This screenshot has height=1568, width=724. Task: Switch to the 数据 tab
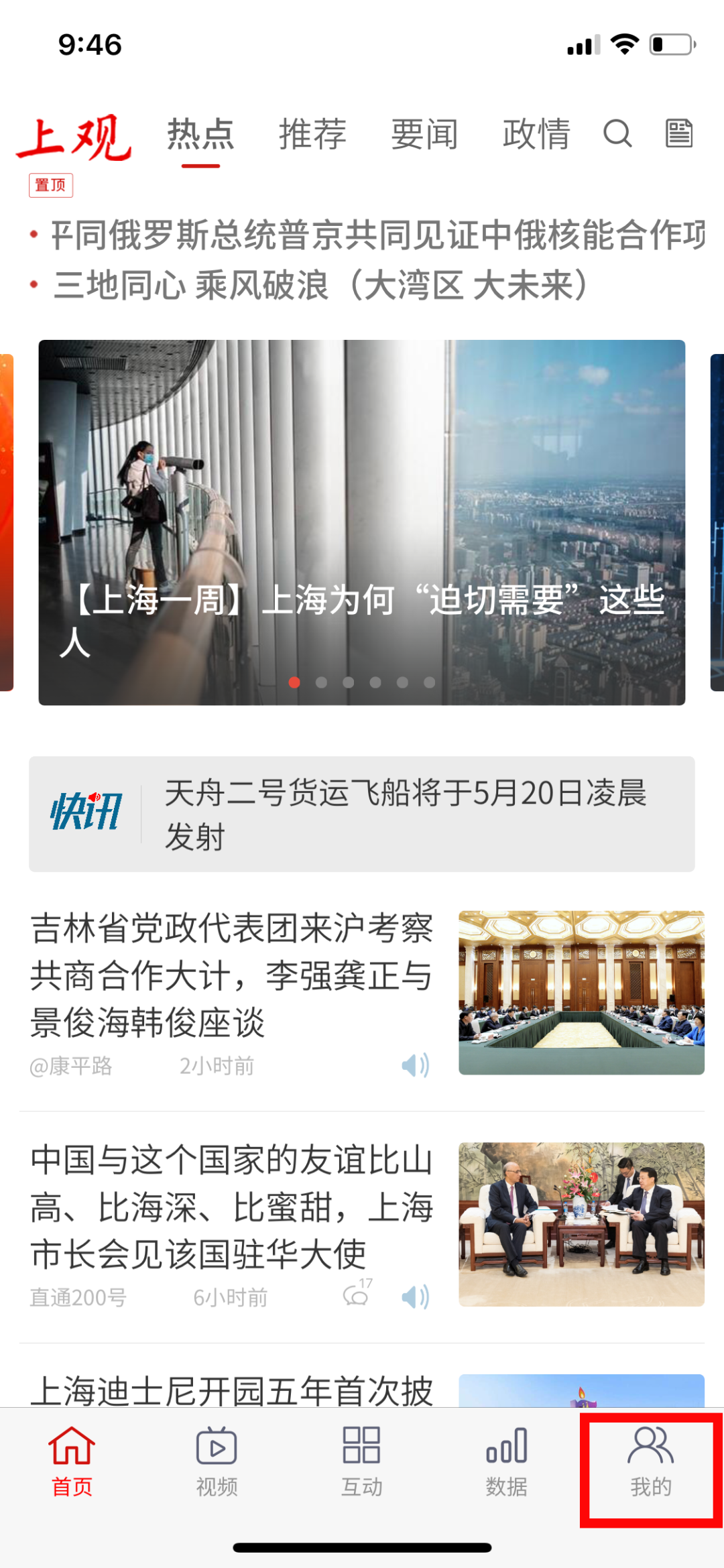(x=506, y=1462)
